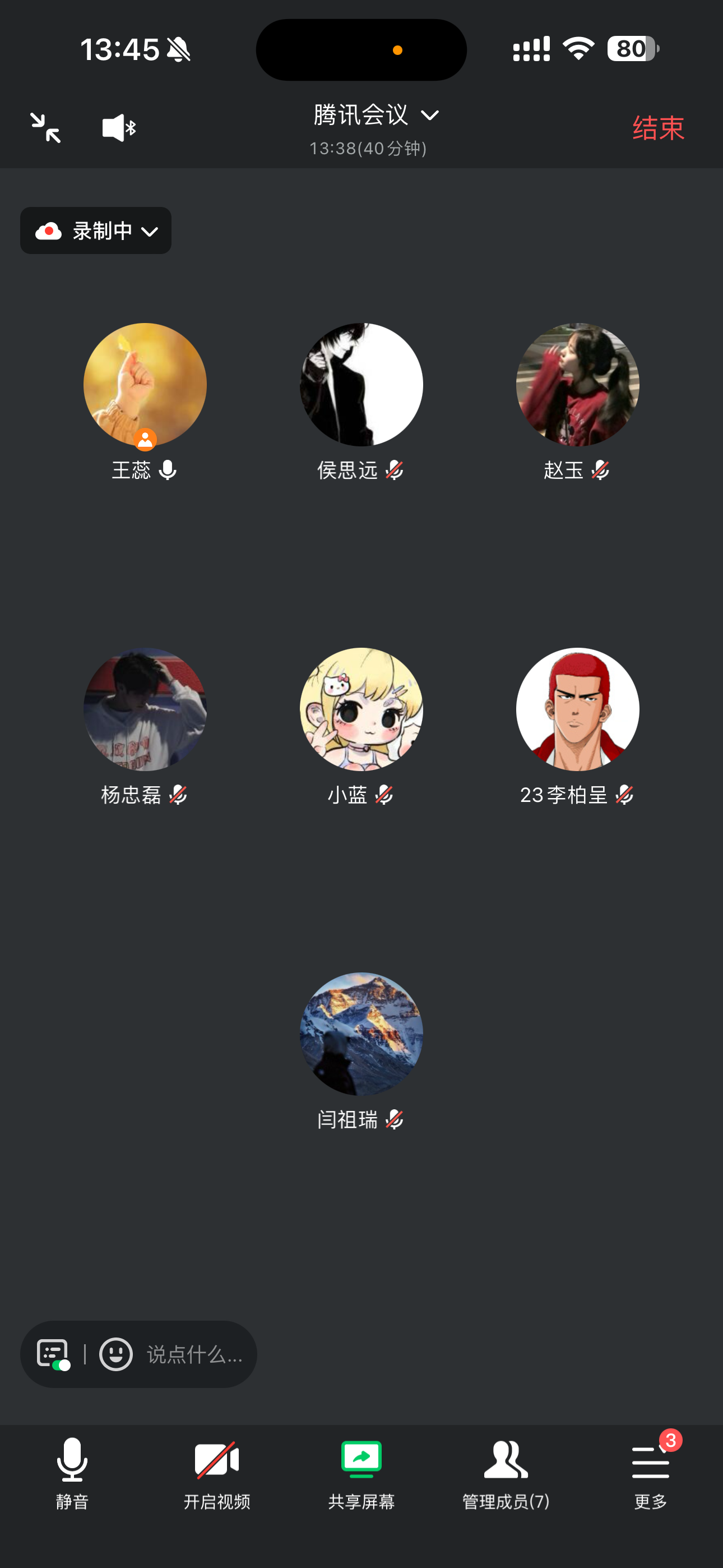
Task: Open 杨忠磊's participant tile
Action: 145,709
